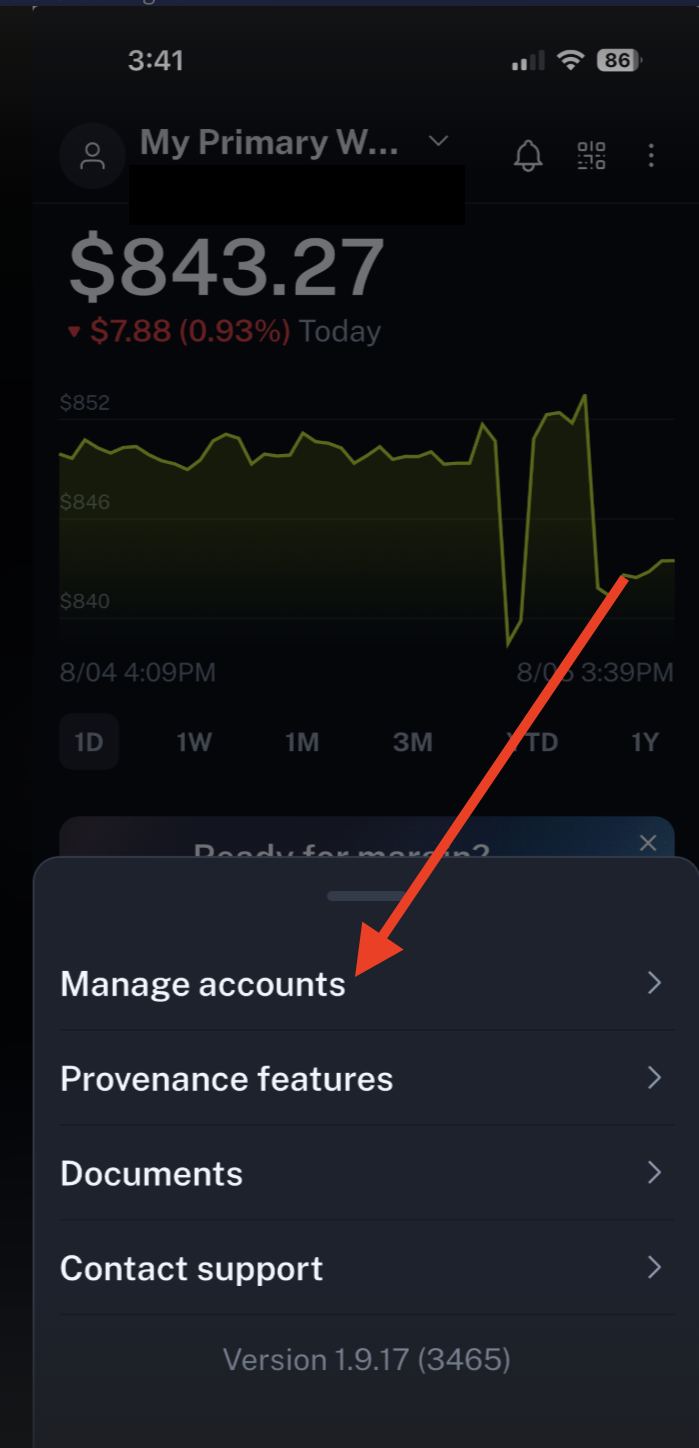Open the QR code scanner
Screen dimensions: 699x1448
click(x=592, y=156)
